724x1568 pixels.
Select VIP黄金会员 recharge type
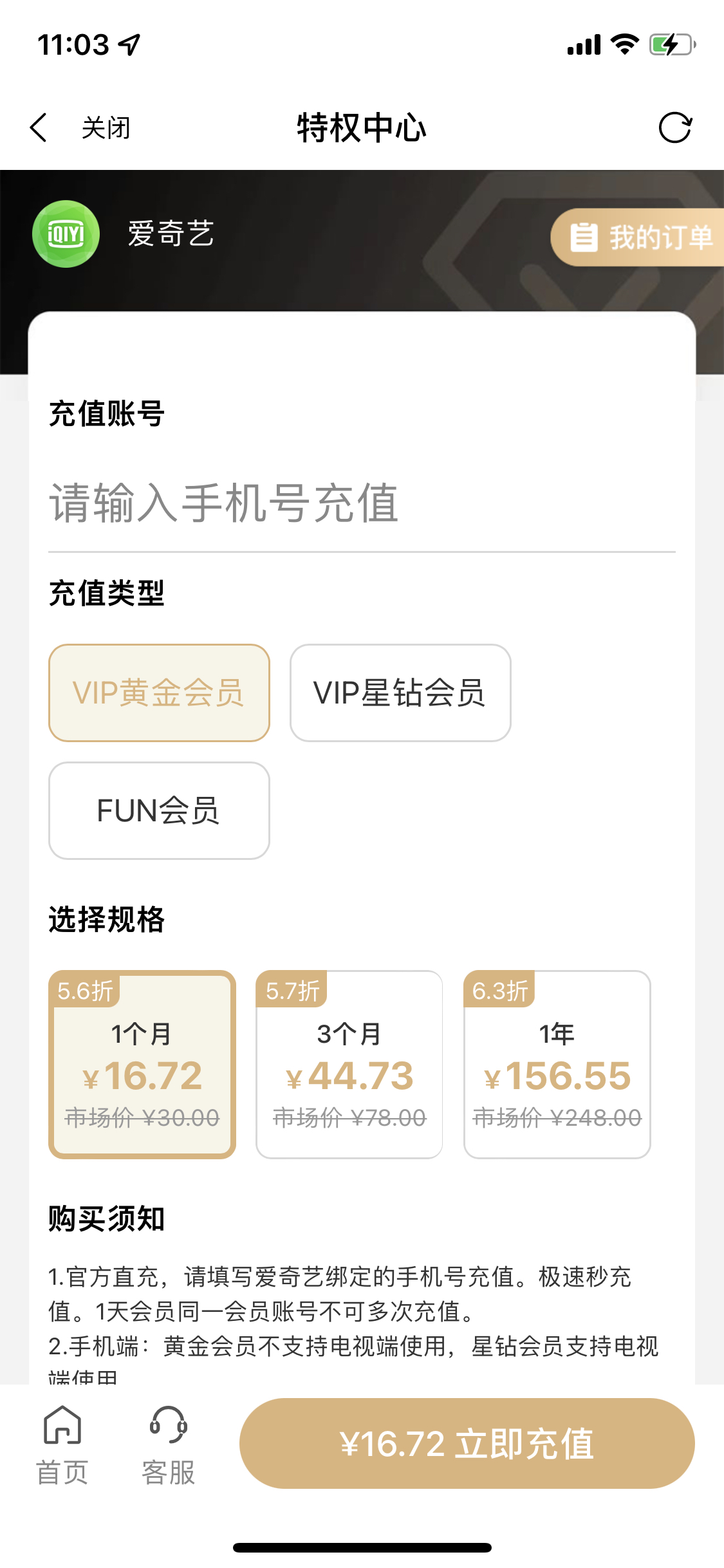pos(159,693)
